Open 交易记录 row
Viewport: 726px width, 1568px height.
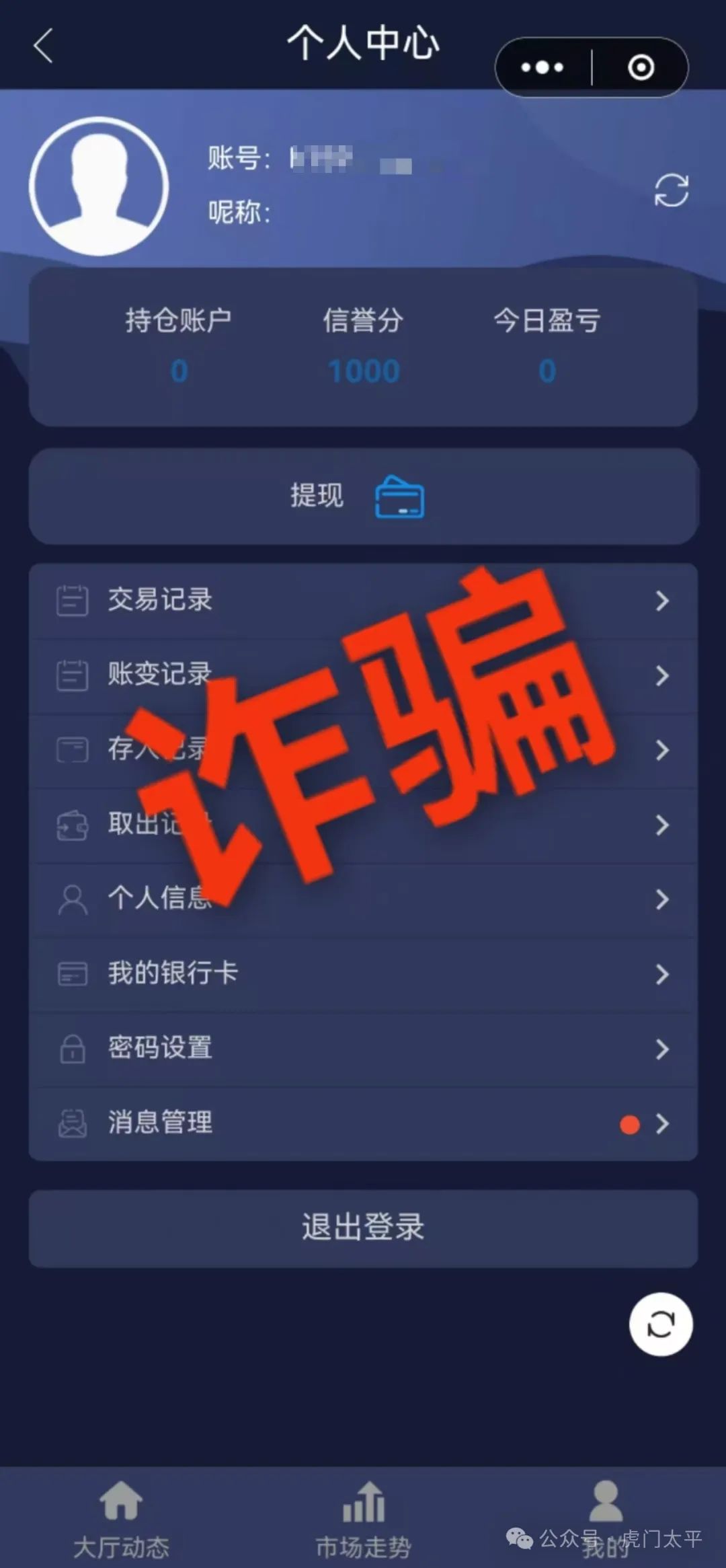364,600
